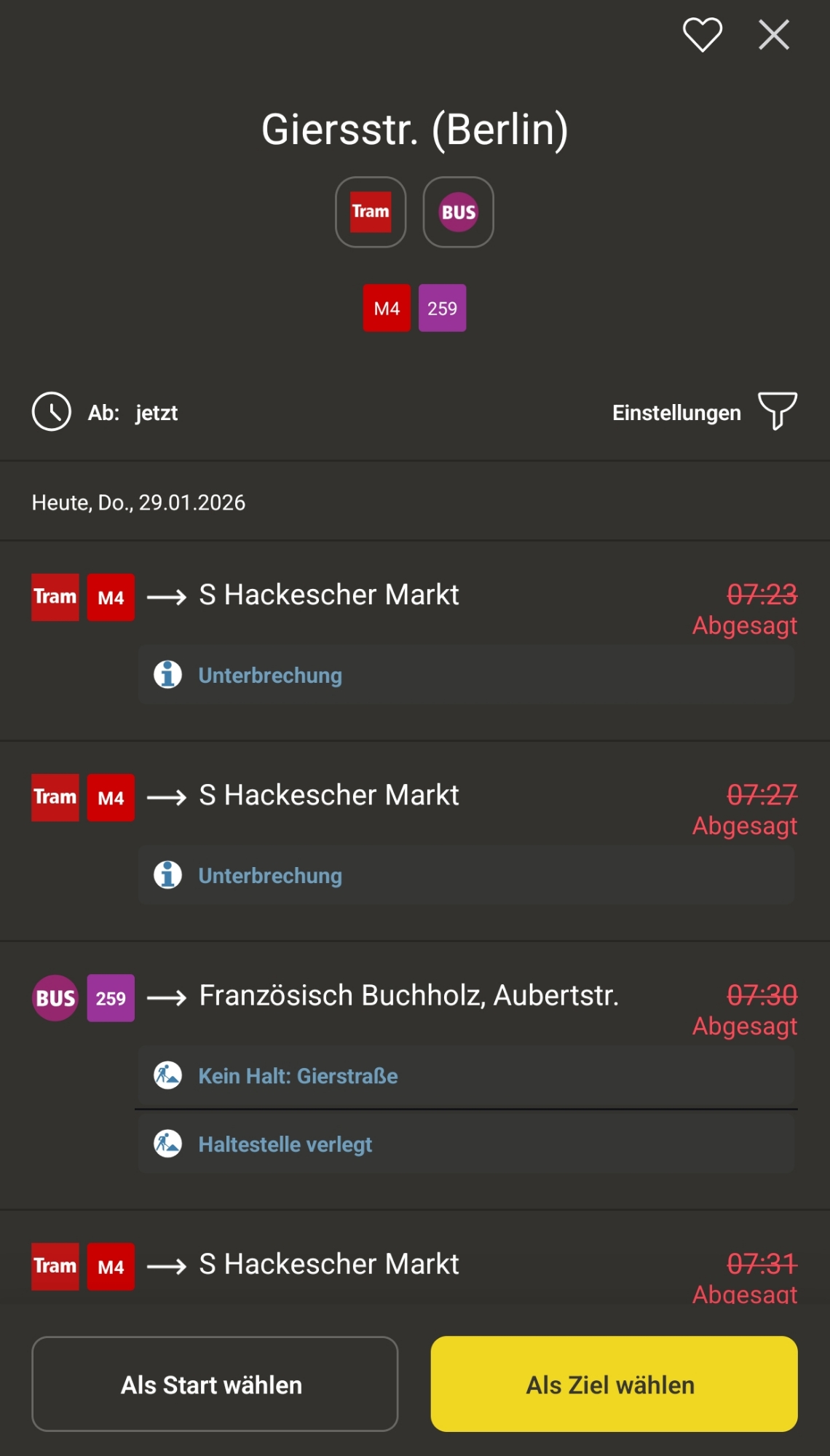Screen dimensions: 830x1456
Task: Filter departures by line 259 chip
Action: pyautogui.click(x=442, y=308)
